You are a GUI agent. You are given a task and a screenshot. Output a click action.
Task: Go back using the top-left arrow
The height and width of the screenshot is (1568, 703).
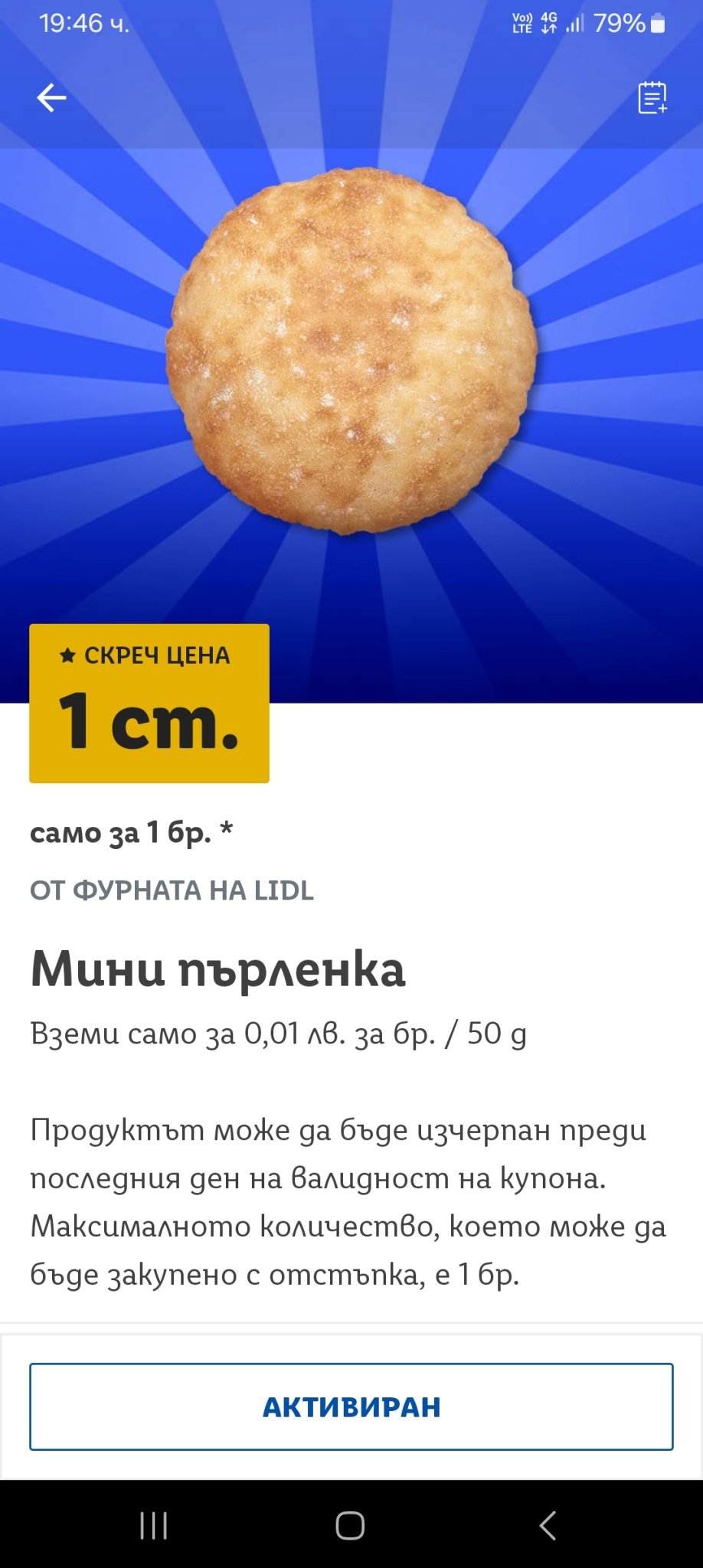(x=51, y=98)
